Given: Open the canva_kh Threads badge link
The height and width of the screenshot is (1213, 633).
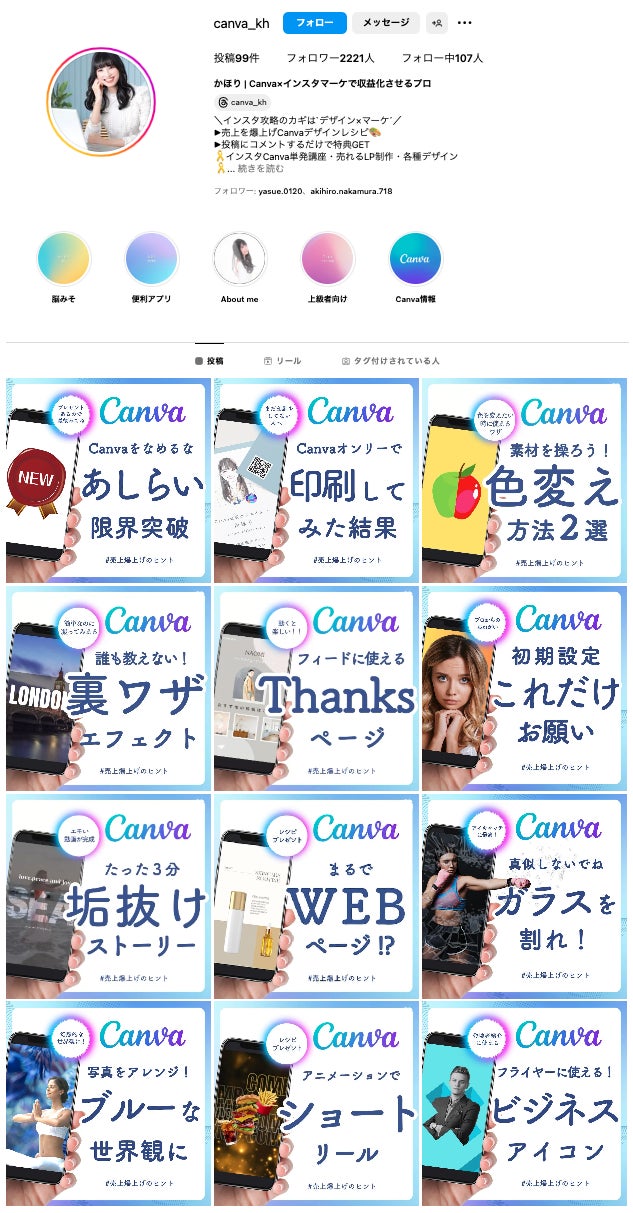Looking at the screenshot, I should [243, 102].
